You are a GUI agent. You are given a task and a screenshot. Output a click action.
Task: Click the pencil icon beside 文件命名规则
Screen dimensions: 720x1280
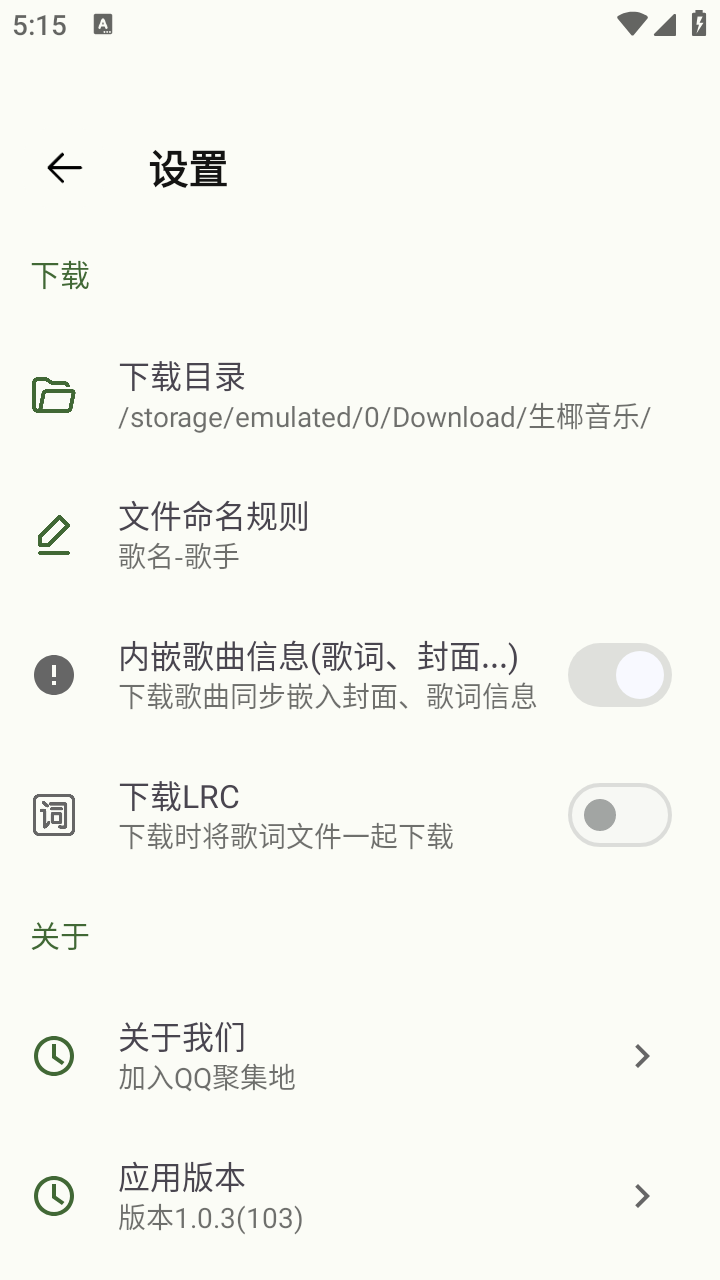(x=54, y=535)
